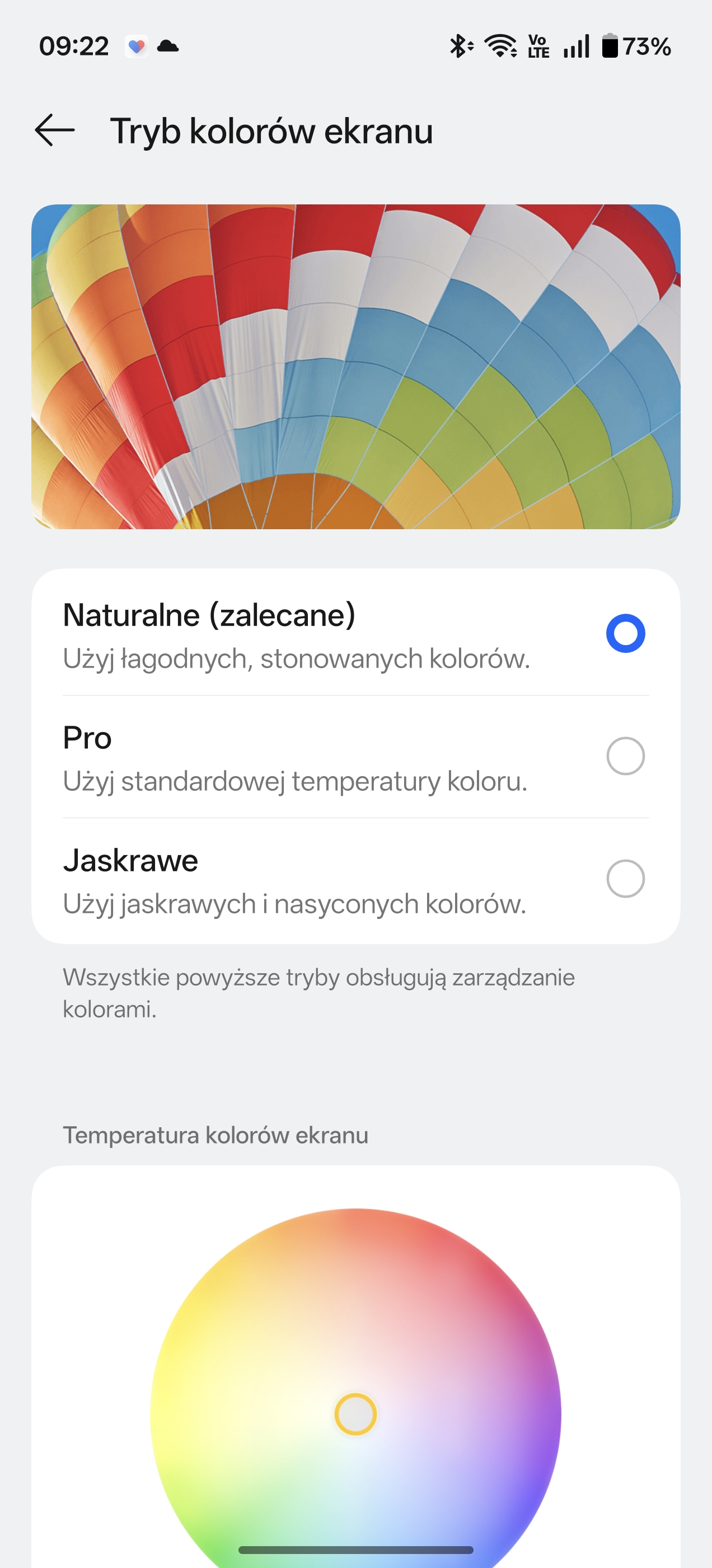Switch to Jaskrawe color mode

point(625,878)
